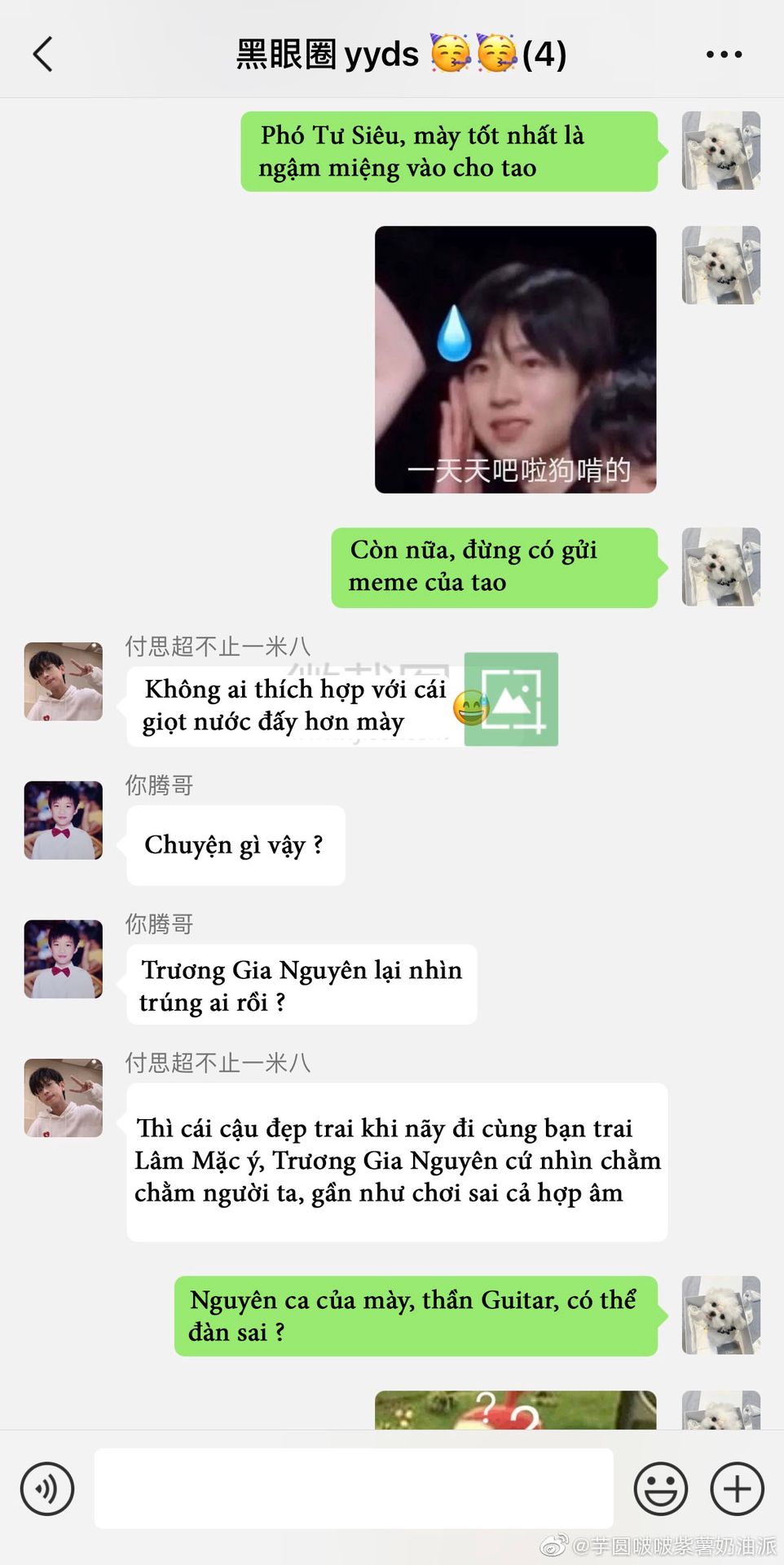The image size is (784, 1565).
Task: View the meme image with water drop
Action: pyautogui.click(x=515, y=359)
